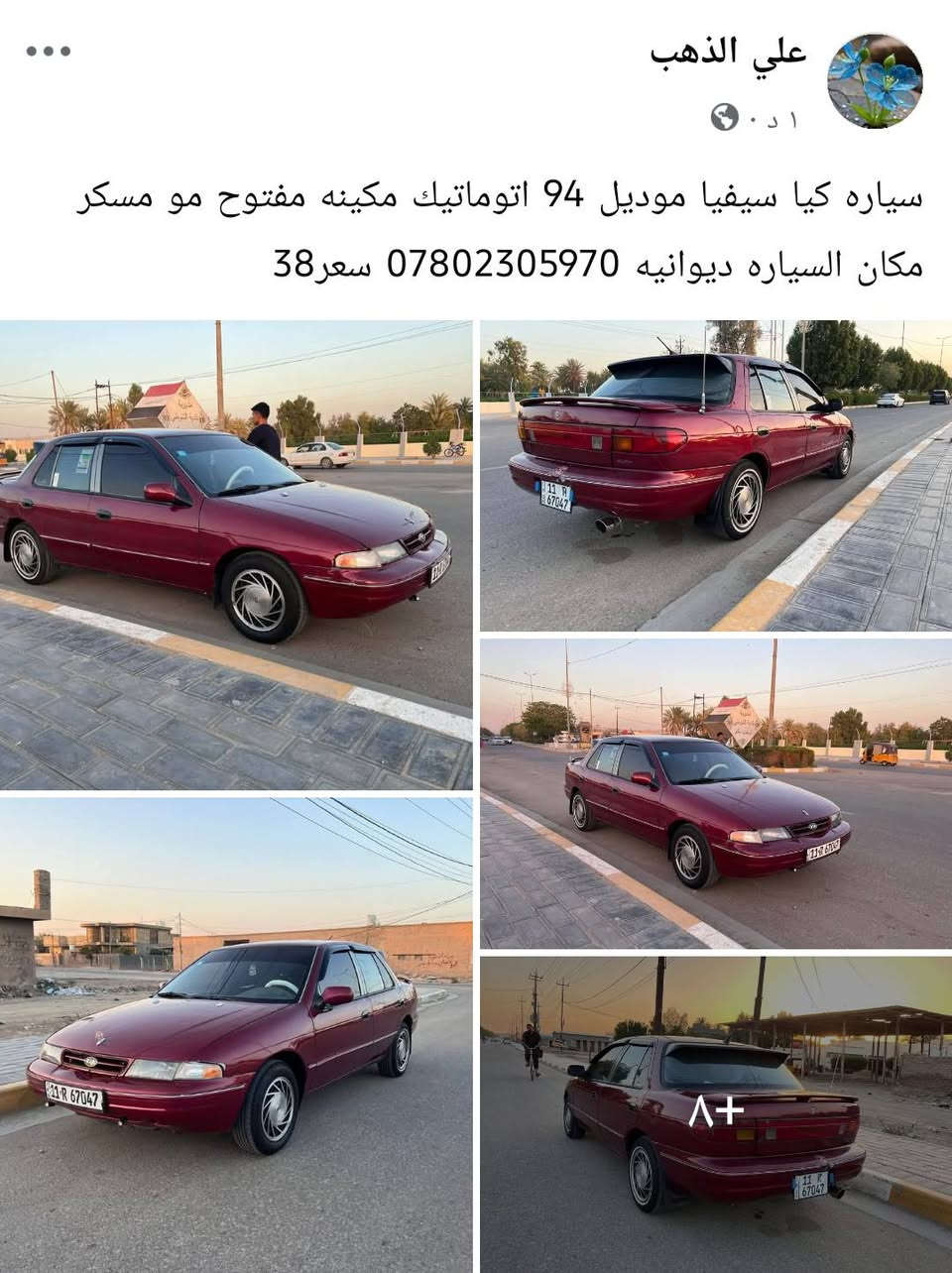
Task: Open the front-left photo with the brick wall behind
Action: [236, 1035]
